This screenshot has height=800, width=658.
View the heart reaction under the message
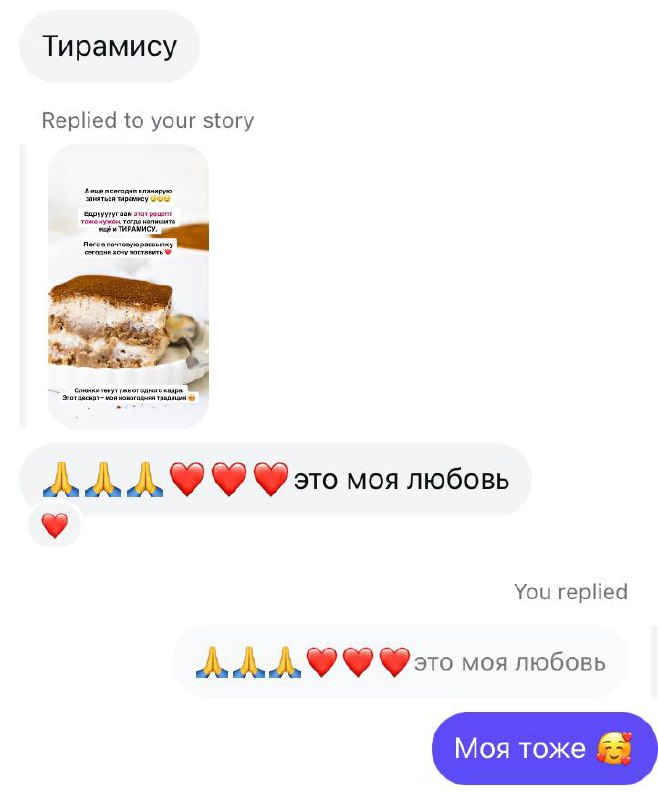pyautogui.click(x=55, y=525)
